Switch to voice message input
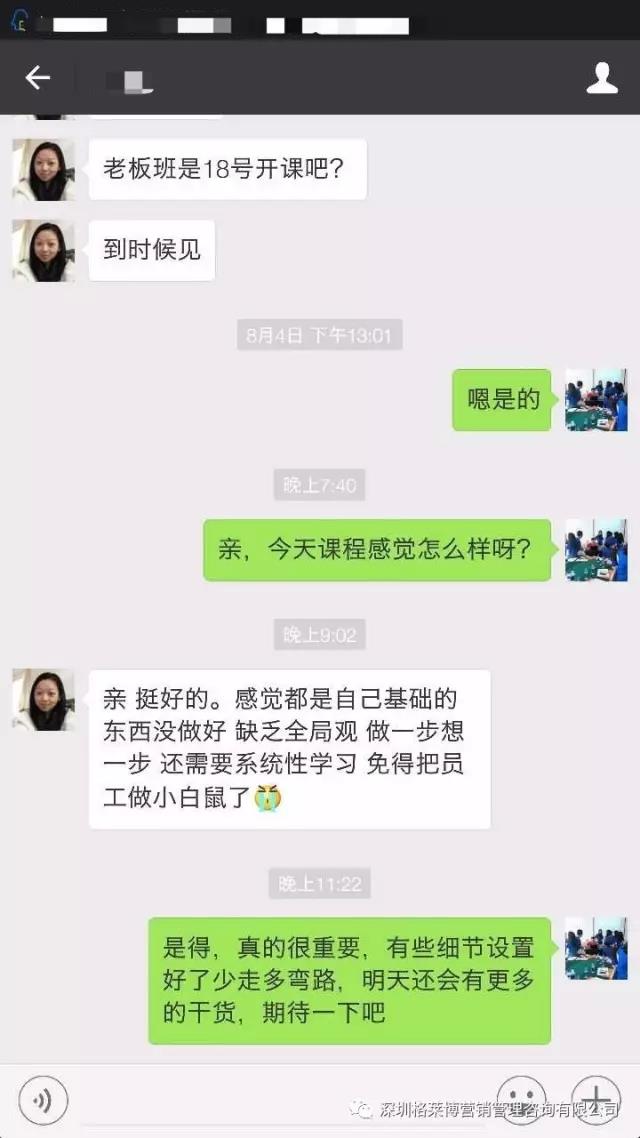Screen dimensions: 640x1138 coord(43,1101)
